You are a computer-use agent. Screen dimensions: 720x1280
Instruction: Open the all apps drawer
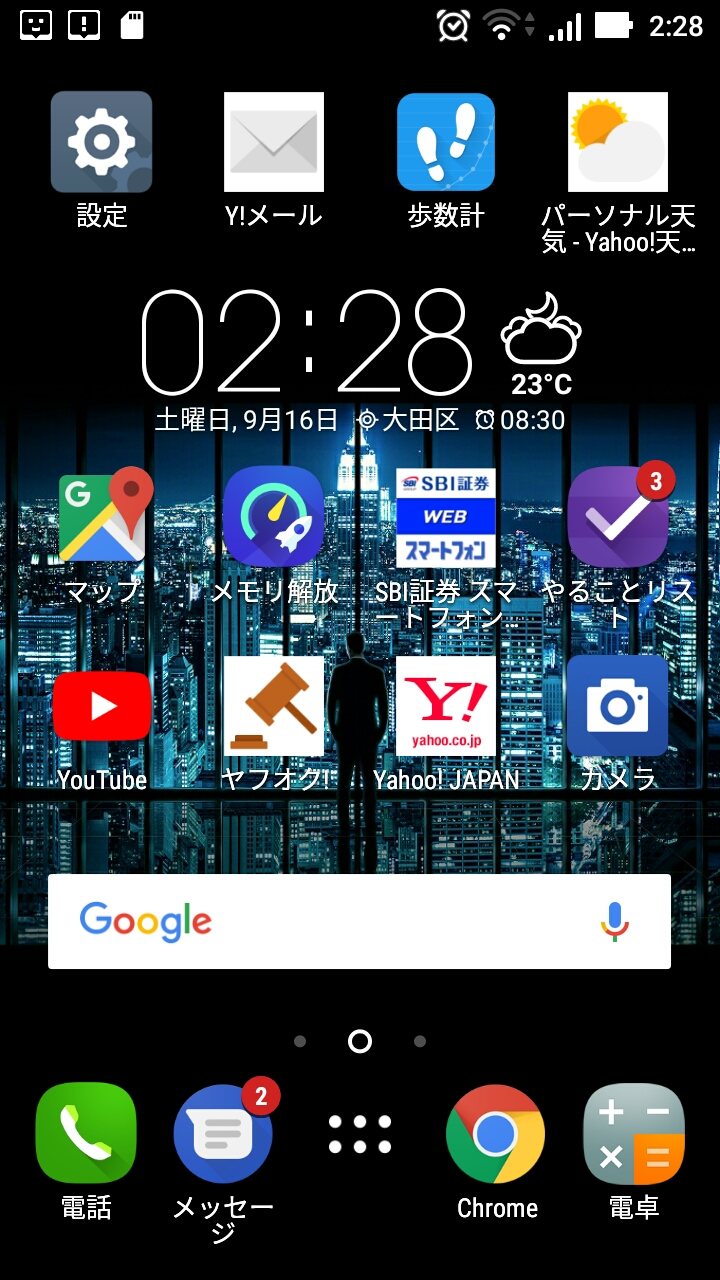(x=360, y=1134)
